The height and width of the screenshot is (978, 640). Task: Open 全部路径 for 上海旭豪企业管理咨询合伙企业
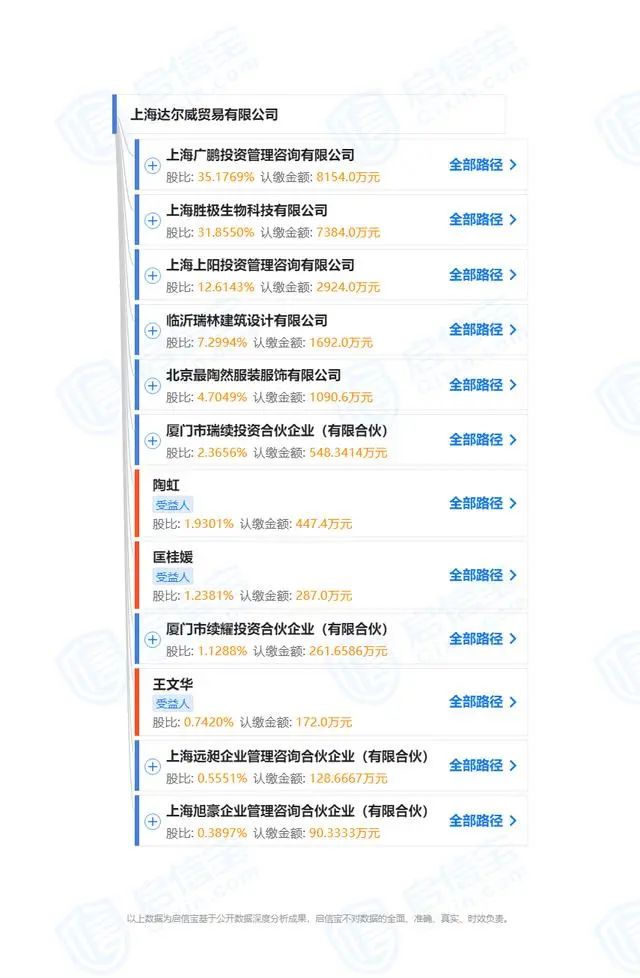483,820
